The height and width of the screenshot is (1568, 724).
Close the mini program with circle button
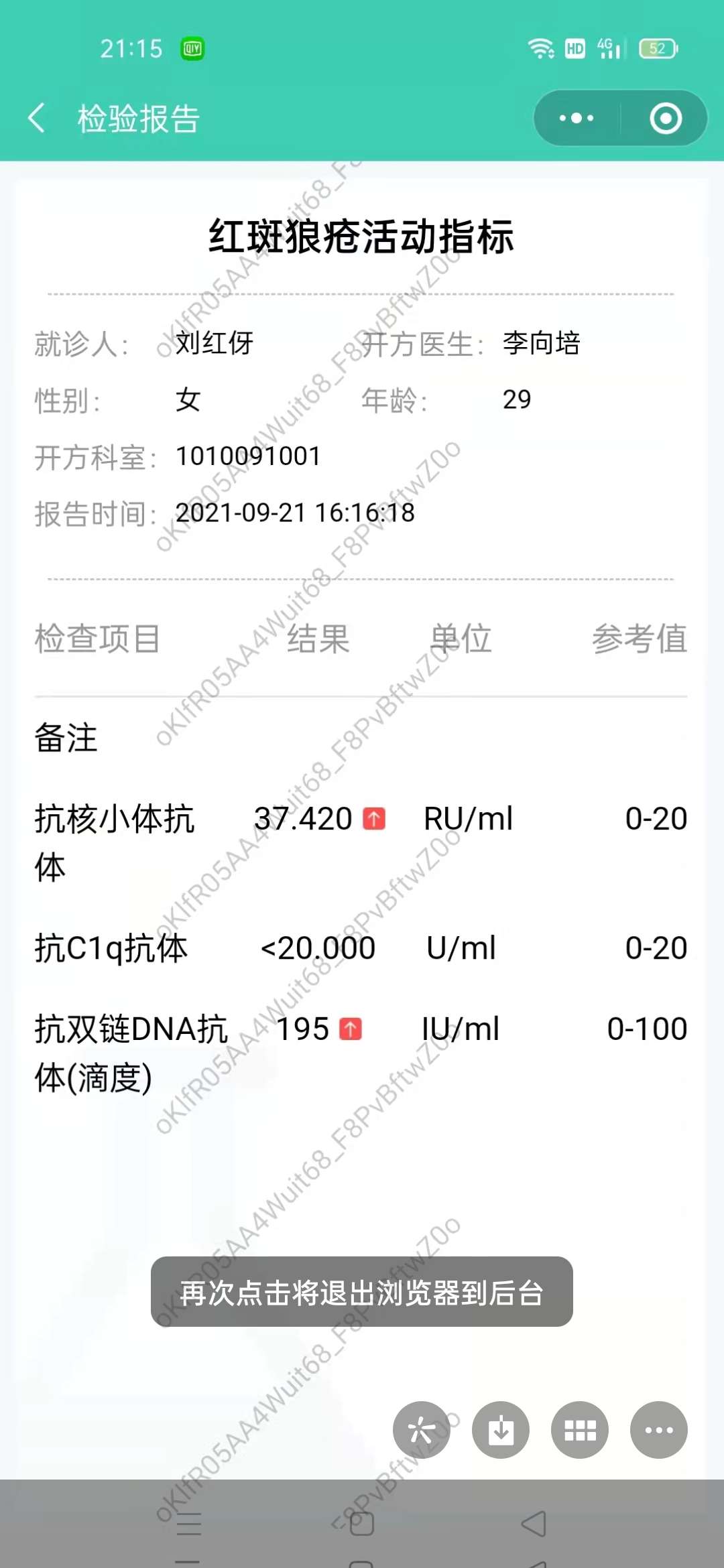665,119
